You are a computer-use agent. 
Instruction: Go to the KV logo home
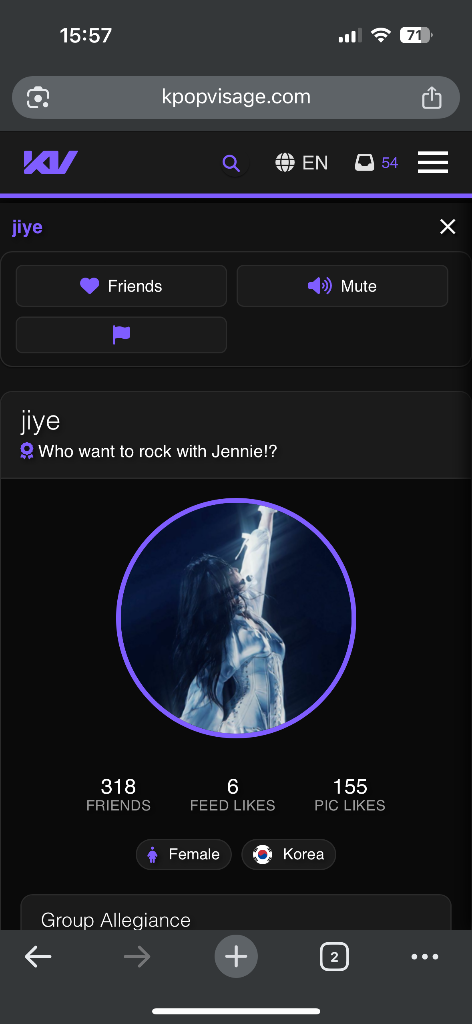50,163
